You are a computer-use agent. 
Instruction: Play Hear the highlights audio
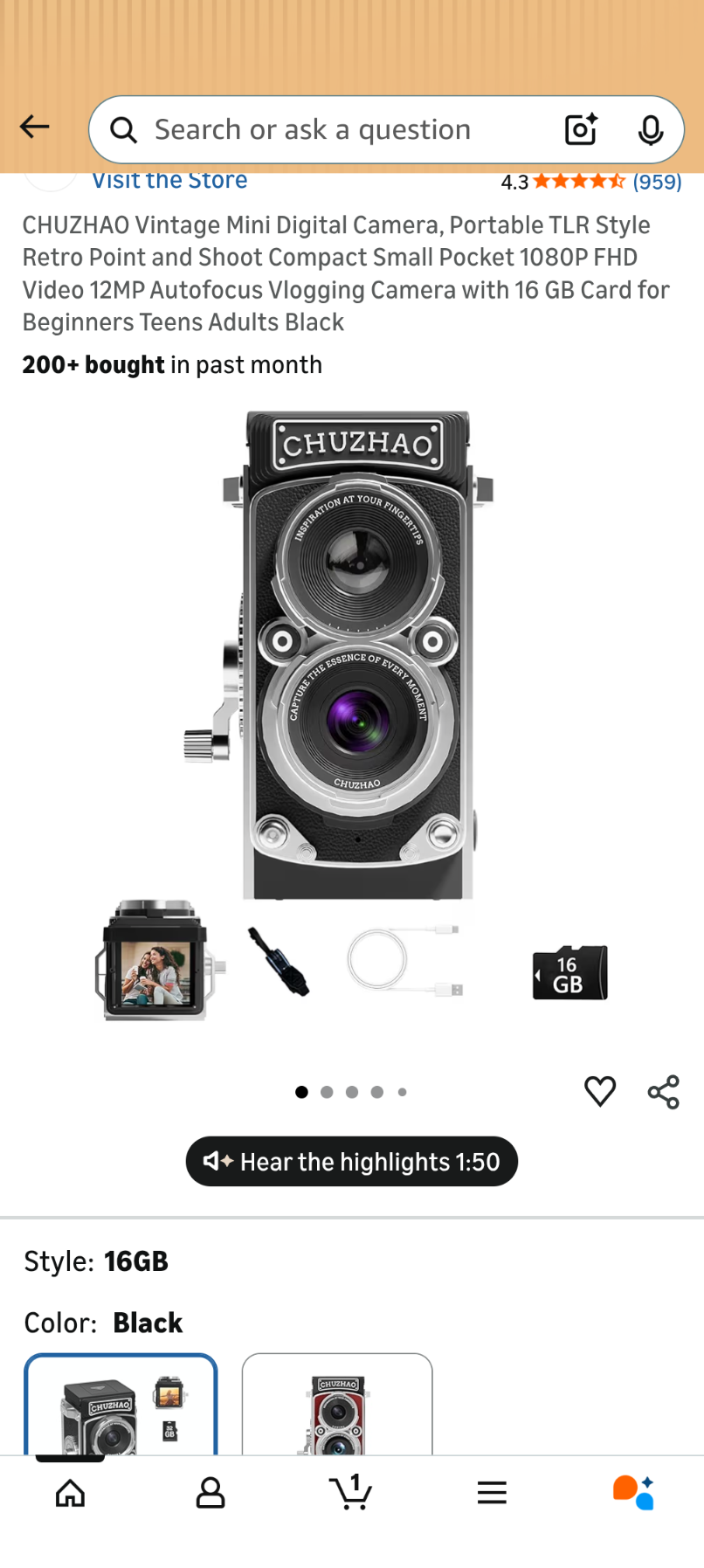pos(352,1162)
